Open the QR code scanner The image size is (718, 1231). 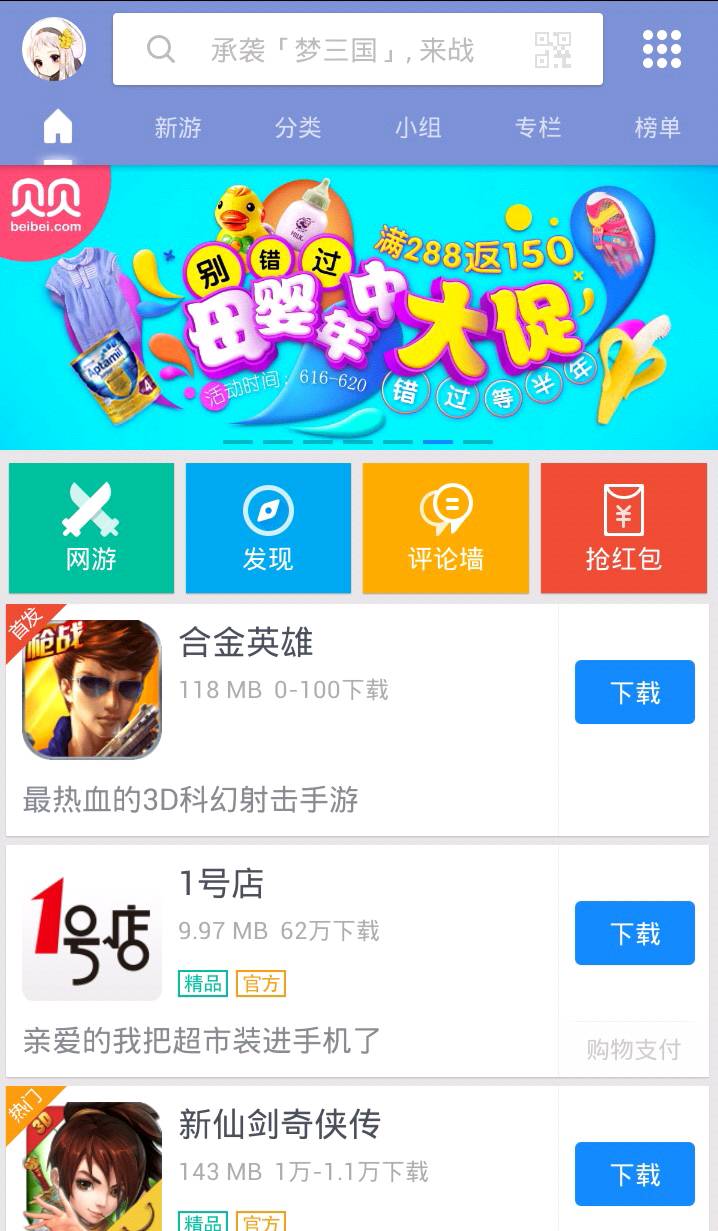click(x=553, y=49)
